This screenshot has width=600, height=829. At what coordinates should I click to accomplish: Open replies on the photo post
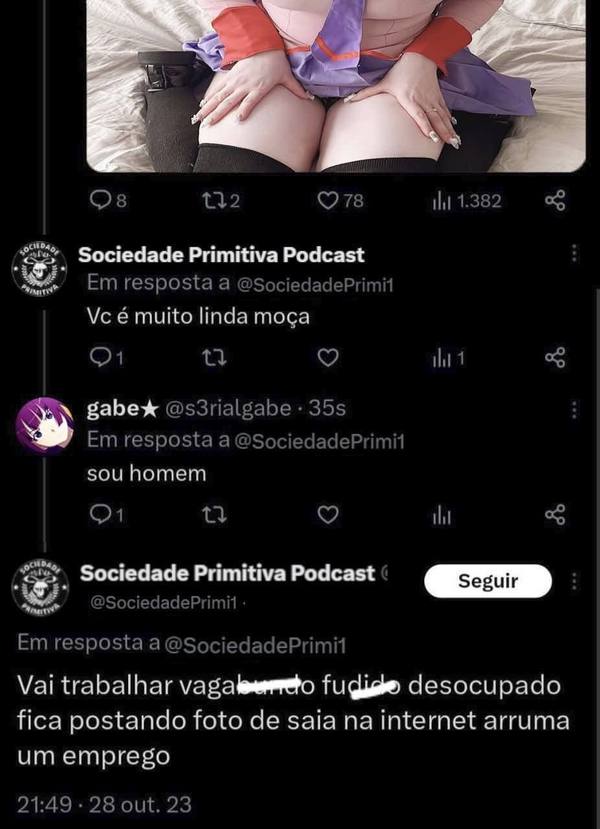click(x=99, y=201)
